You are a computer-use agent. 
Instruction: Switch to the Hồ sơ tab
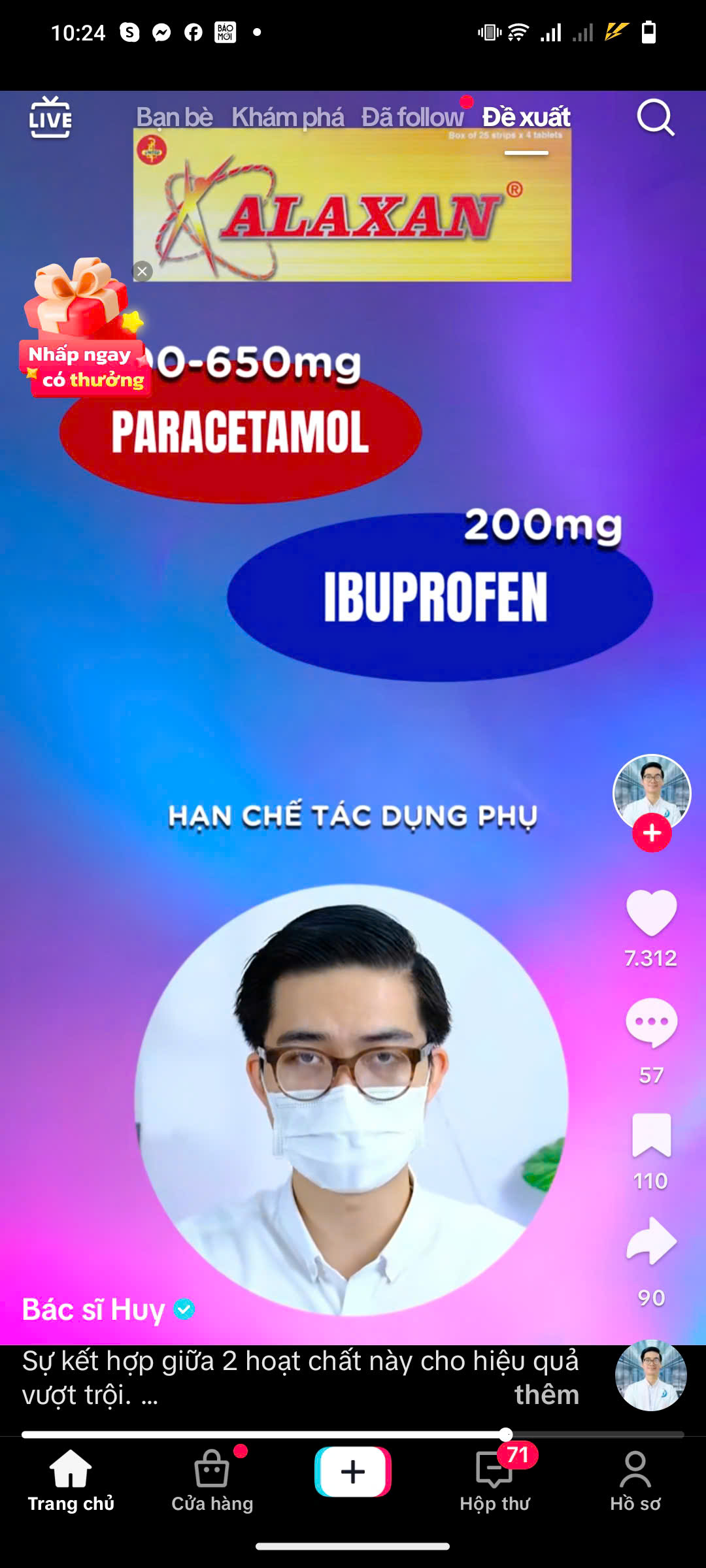[635, 1480]
